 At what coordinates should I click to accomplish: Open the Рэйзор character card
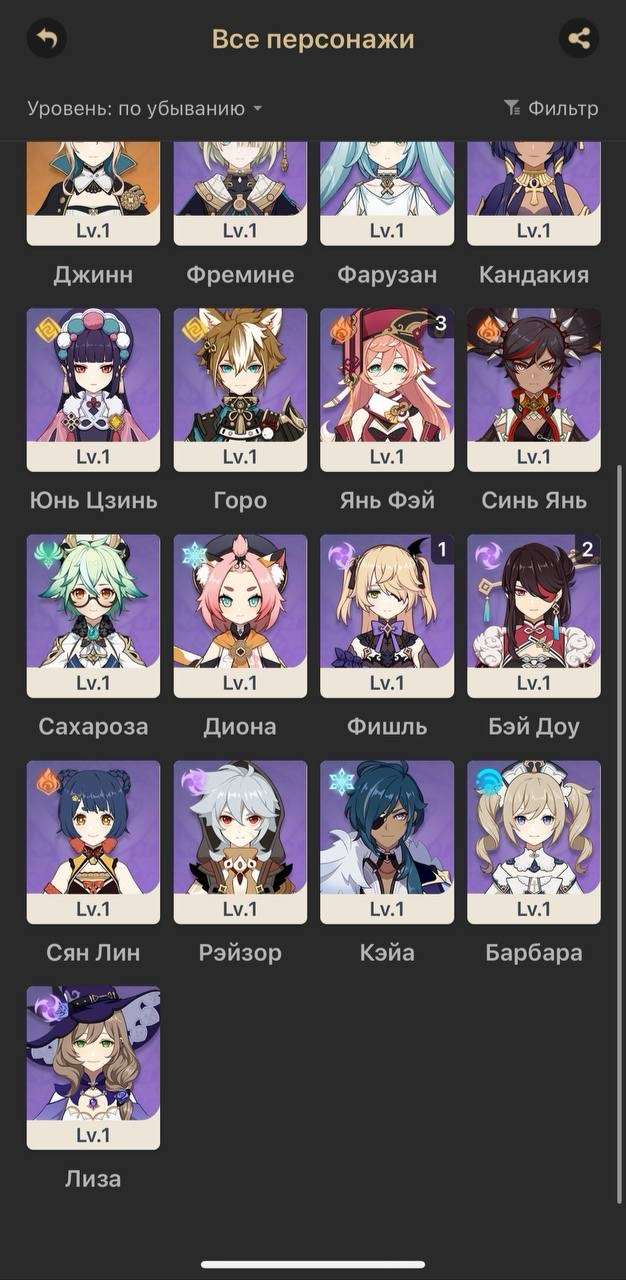[240, 841]
